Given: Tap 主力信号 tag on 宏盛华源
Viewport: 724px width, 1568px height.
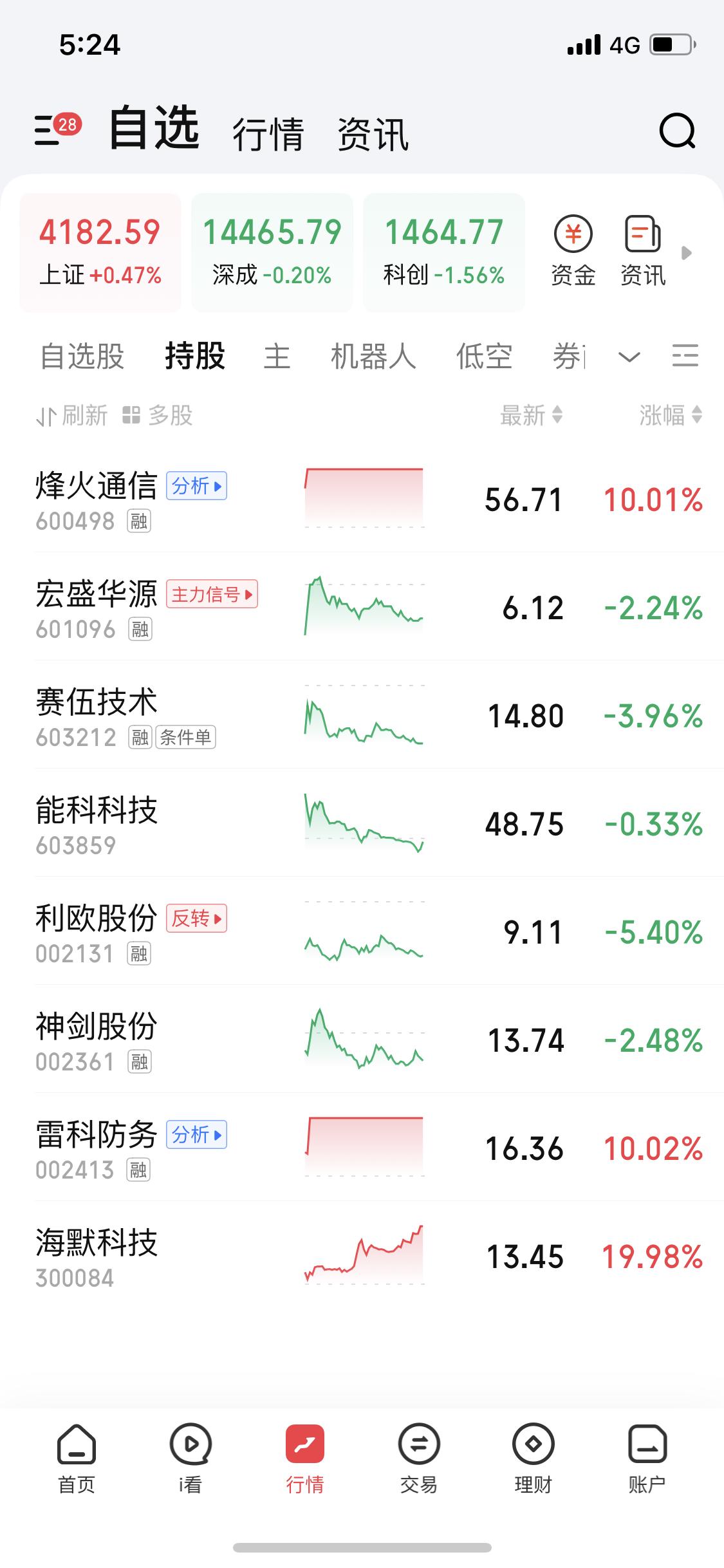Looking at the screenshot, I should [x=212, y=594].
